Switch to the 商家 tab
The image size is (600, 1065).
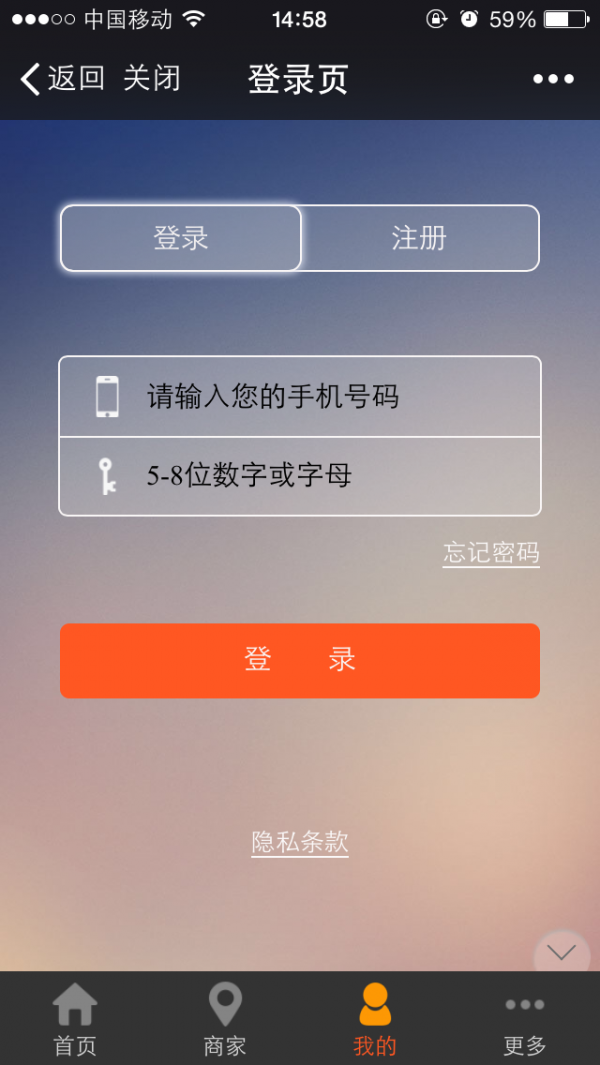pos(225,1018)
